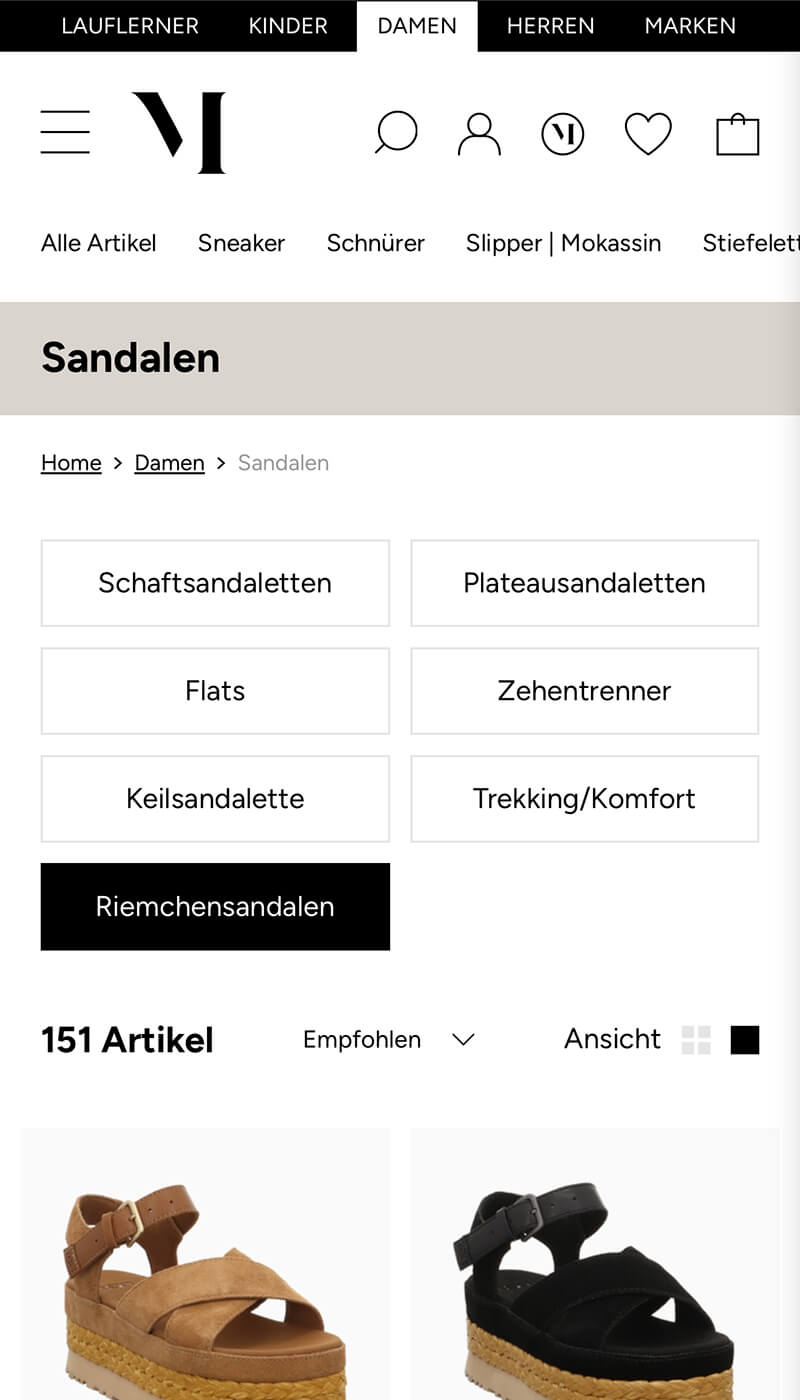The height and width of the screenshot is (1400, 800).
Task: Go to Home breadcrumb link
Action: coord(71,463)
